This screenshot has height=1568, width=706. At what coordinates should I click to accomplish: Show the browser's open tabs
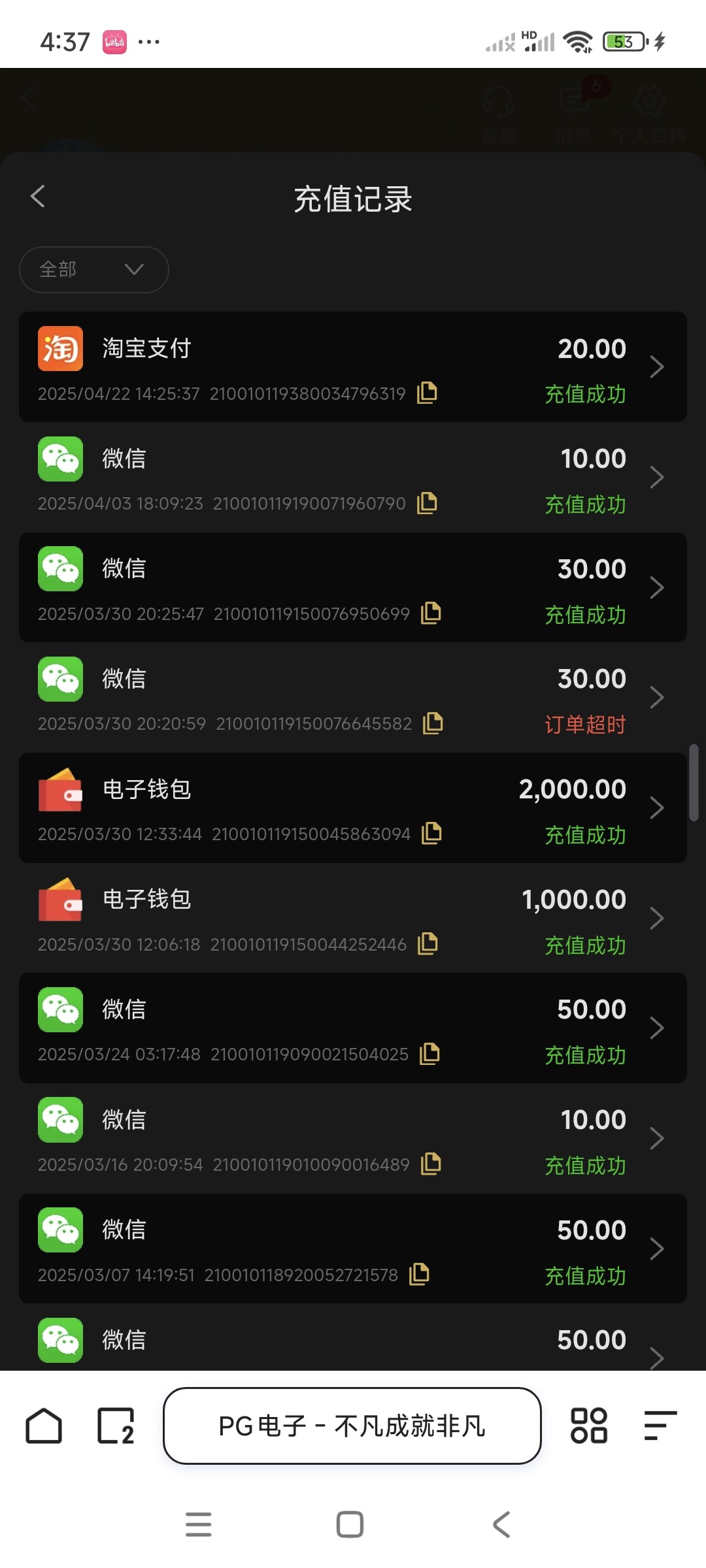[x=116, y=1426]
